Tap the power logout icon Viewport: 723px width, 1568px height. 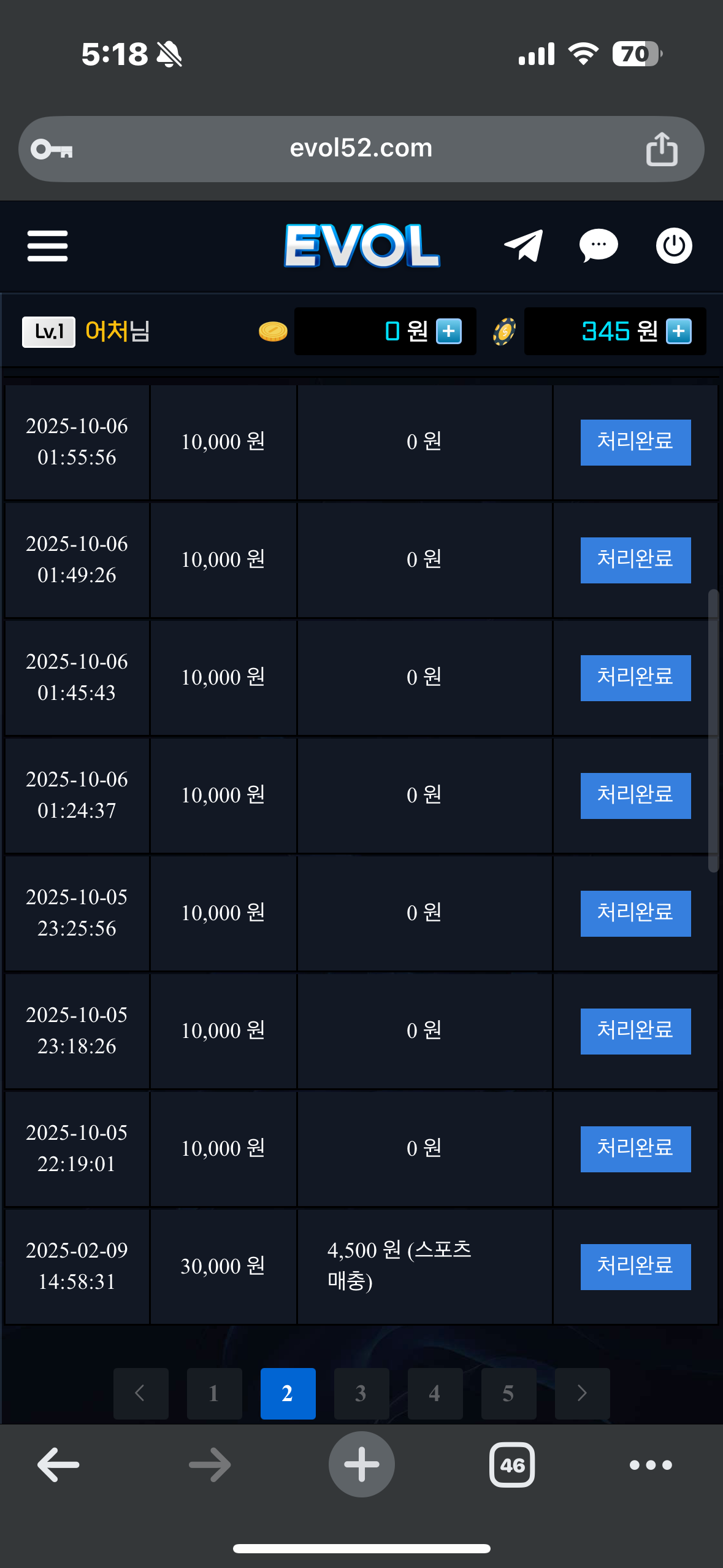674,246
